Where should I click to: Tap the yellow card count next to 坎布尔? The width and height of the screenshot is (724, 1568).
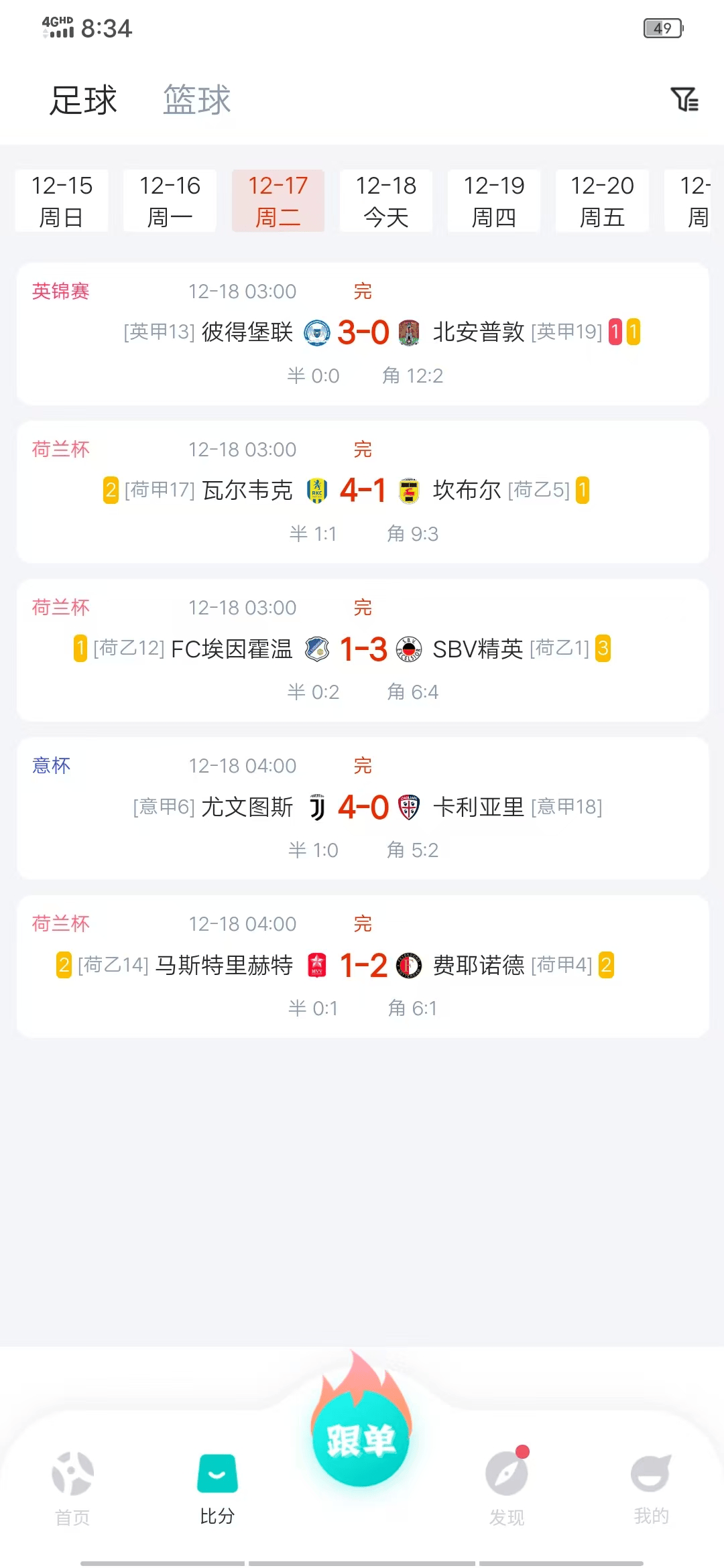[x=582, y=490]
